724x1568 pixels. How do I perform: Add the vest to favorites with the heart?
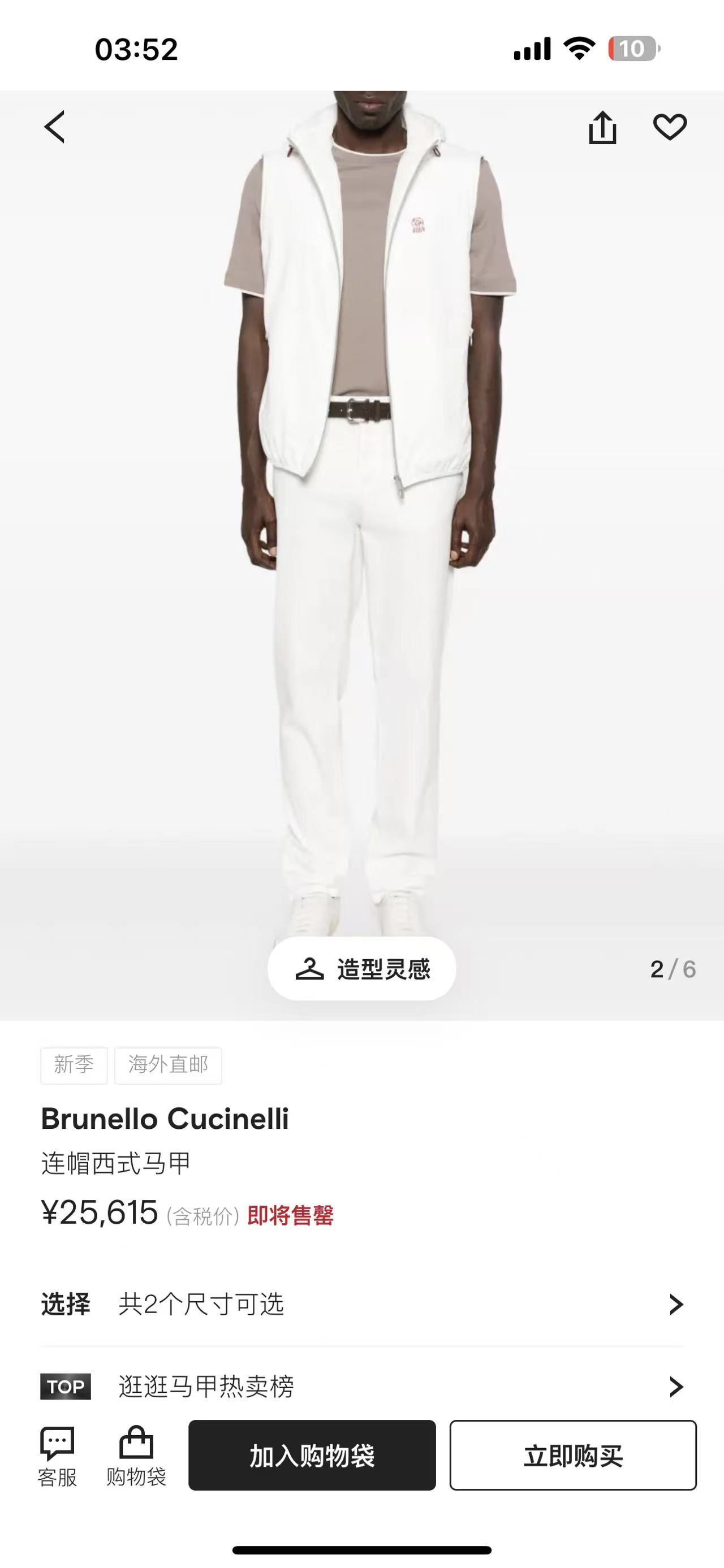pos(670,127)
